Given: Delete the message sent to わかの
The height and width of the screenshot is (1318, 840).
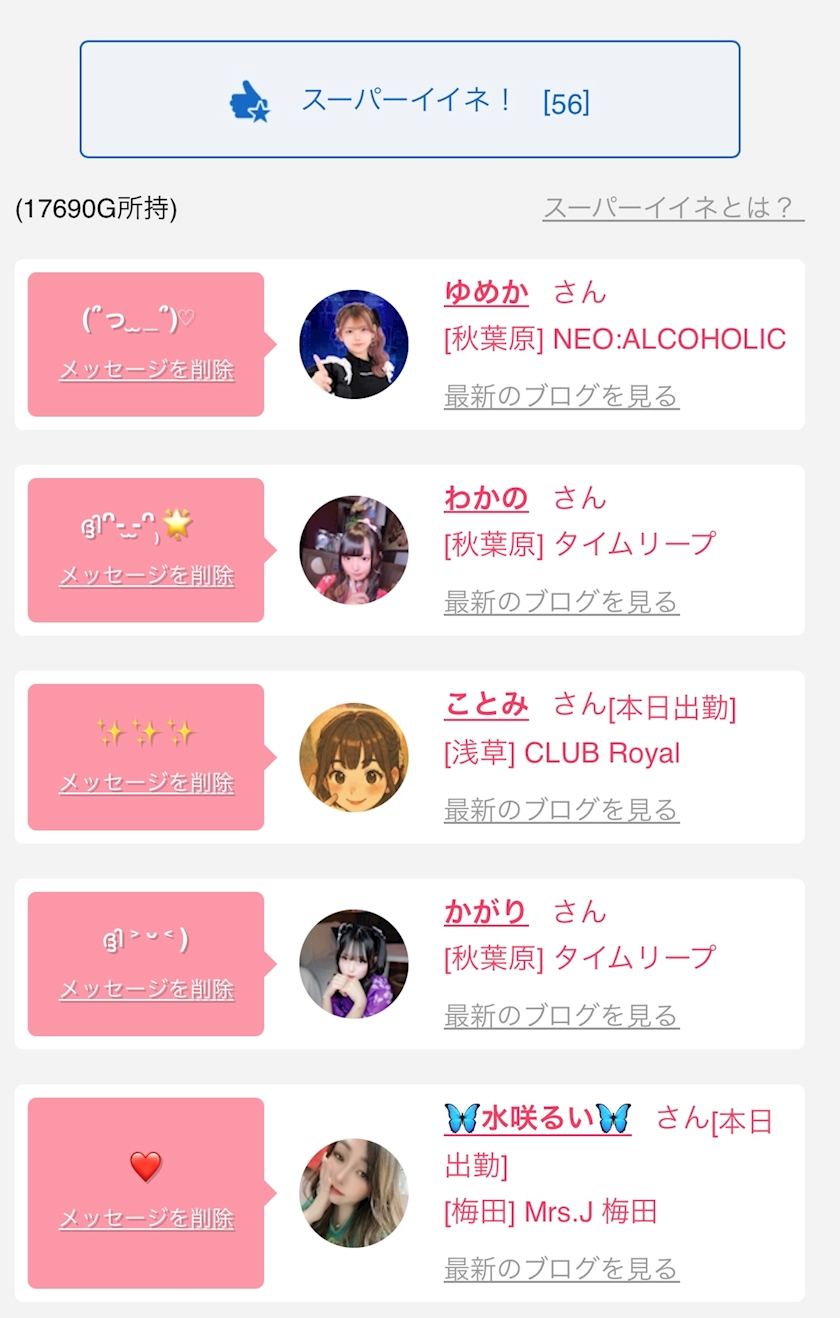Looking at the screenshot, I should click(x=147, y=576).
